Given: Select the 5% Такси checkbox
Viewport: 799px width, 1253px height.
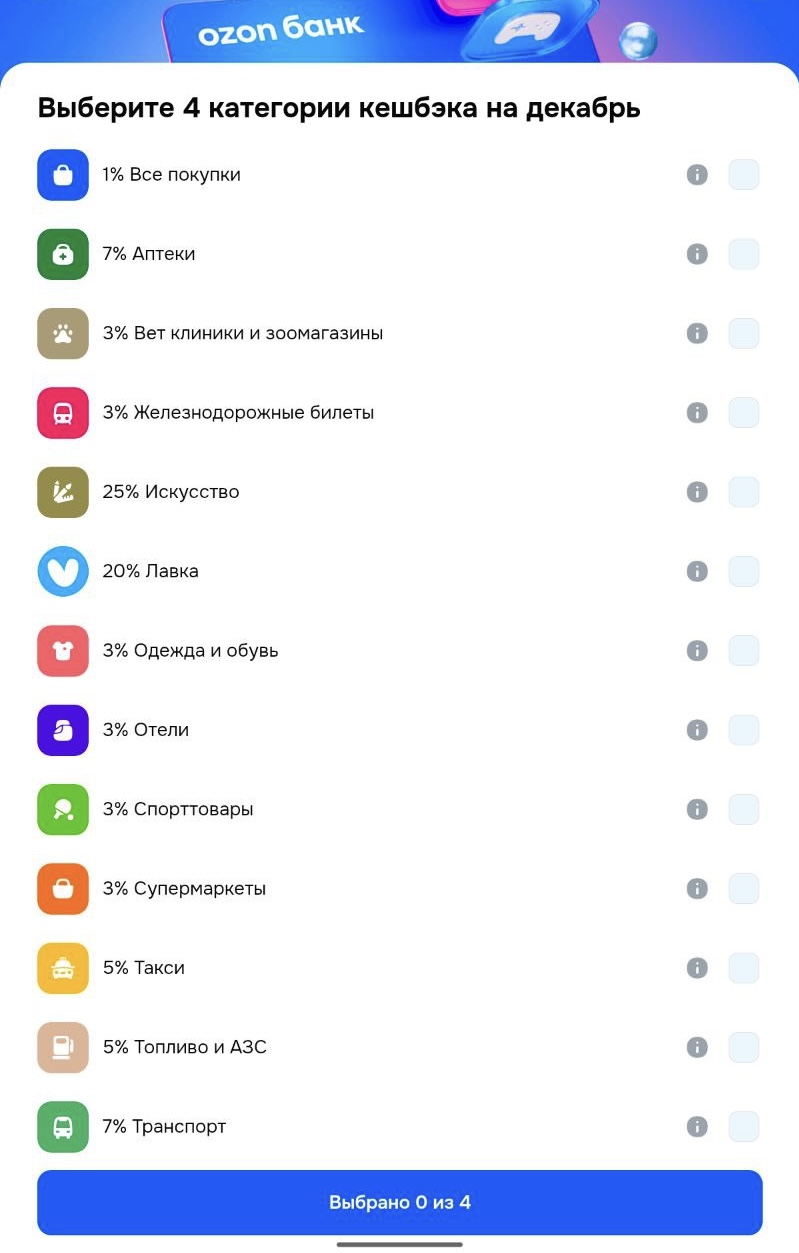Looking at the screenshot, I should tap(743, 968).
